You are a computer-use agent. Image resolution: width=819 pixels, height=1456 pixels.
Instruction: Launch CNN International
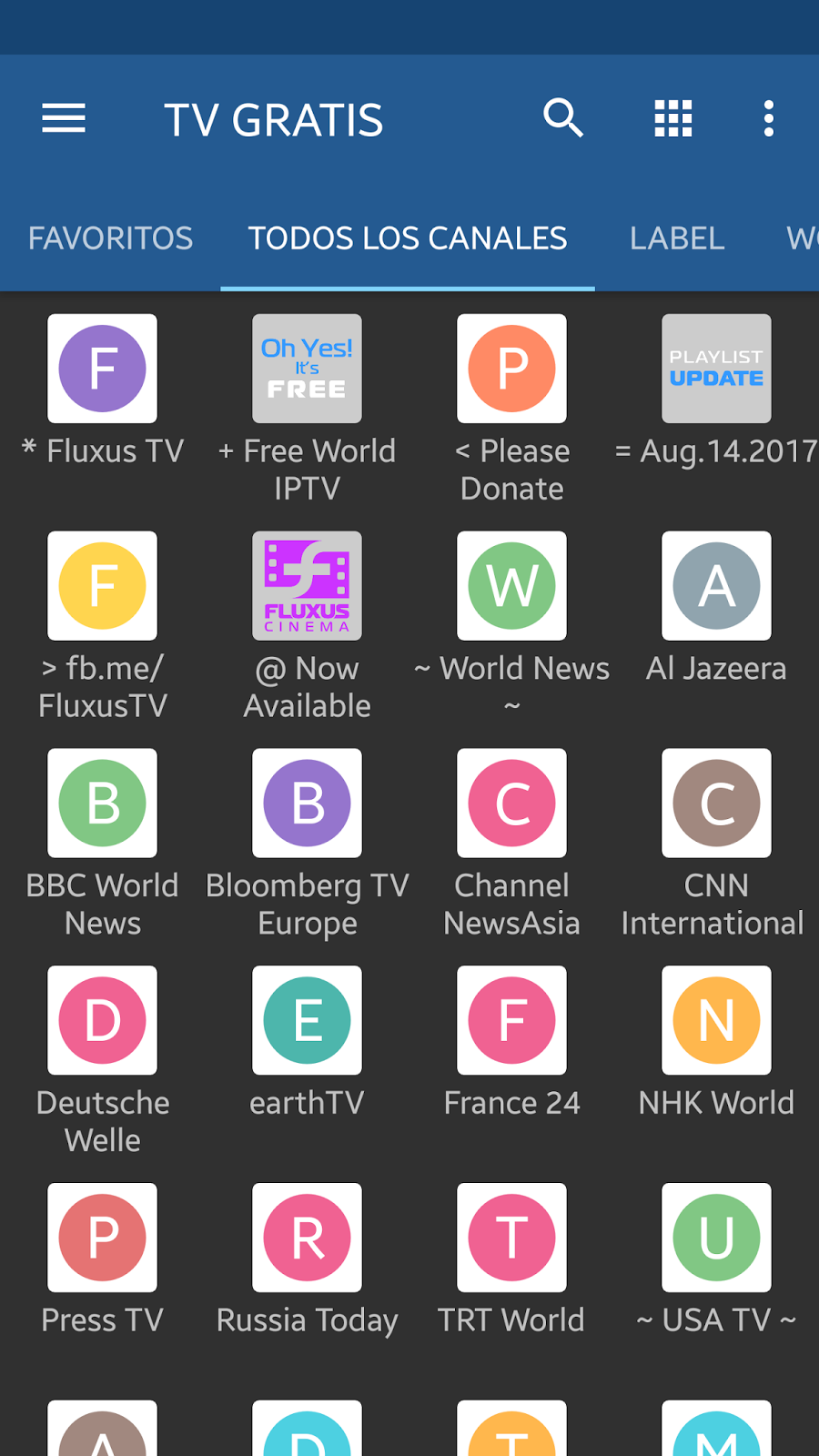click(716, 804)
